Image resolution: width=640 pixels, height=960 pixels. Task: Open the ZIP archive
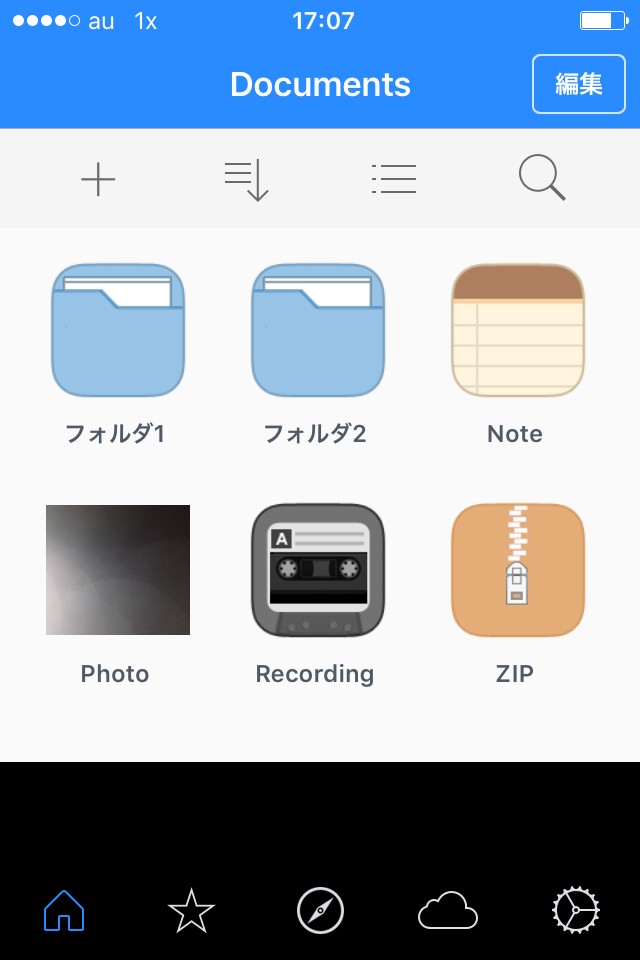tap(517, 570)
